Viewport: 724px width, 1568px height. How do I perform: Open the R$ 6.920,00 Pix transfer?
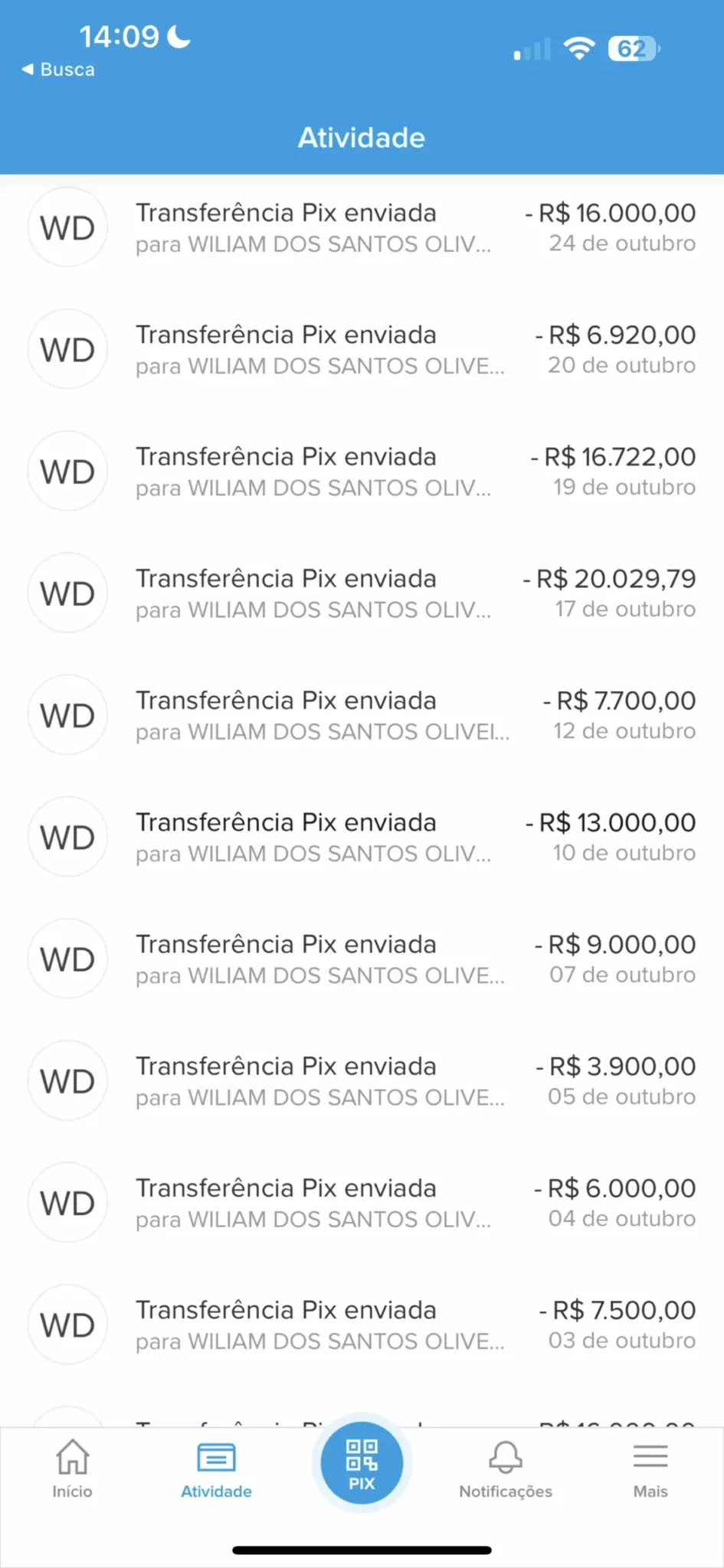362,349
